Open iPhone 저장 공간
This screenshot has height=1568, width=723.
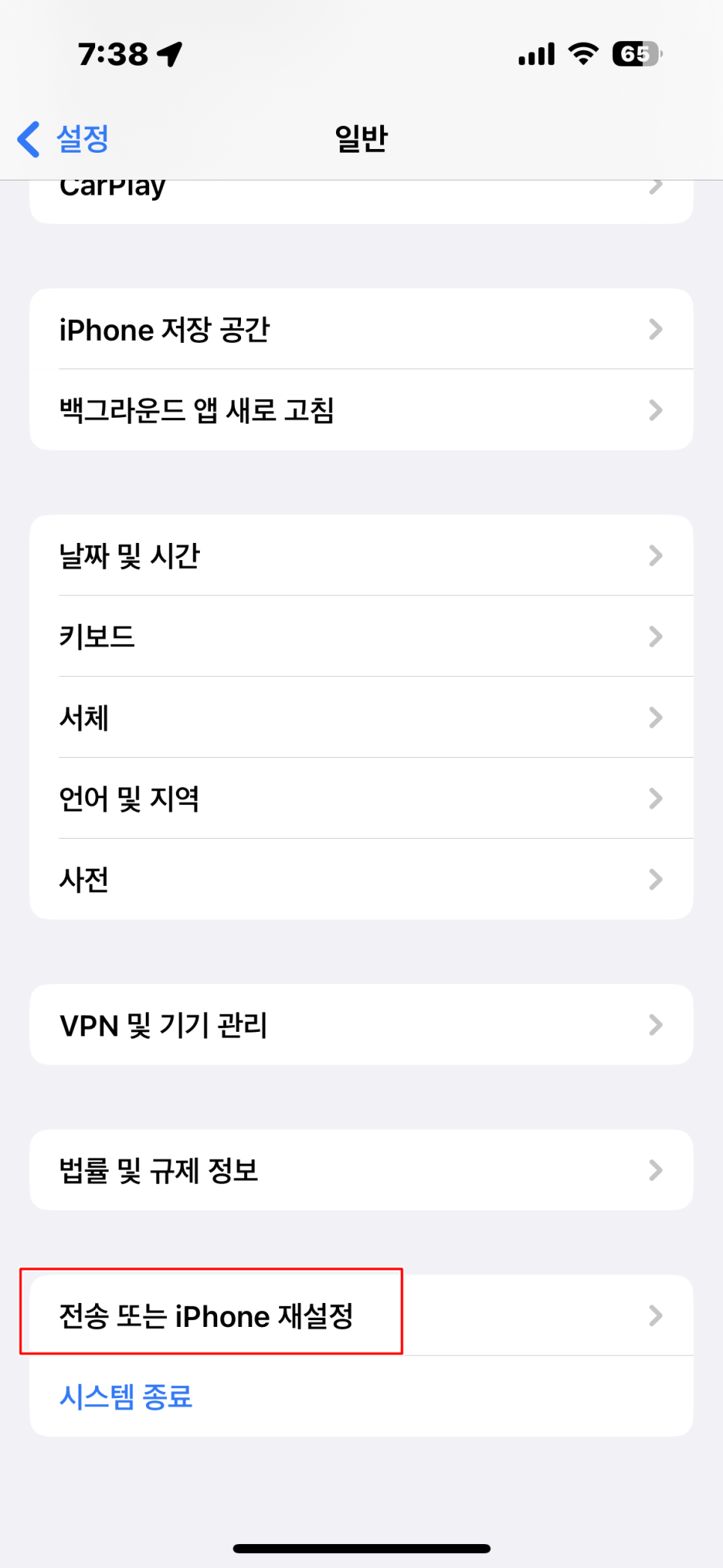tap(361, 329)
